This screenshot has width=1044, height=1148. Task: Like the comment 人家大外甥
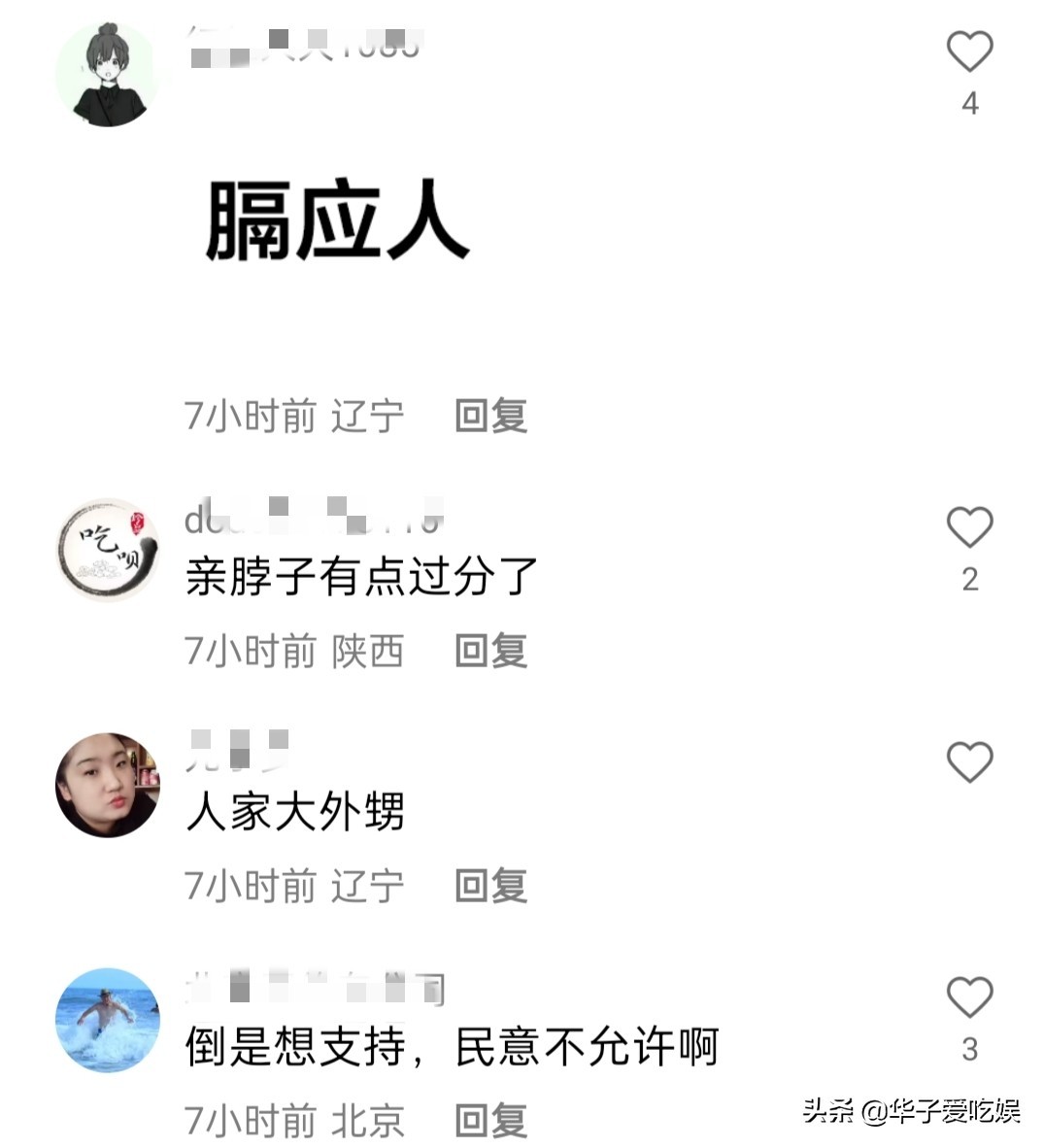point(969,762)
